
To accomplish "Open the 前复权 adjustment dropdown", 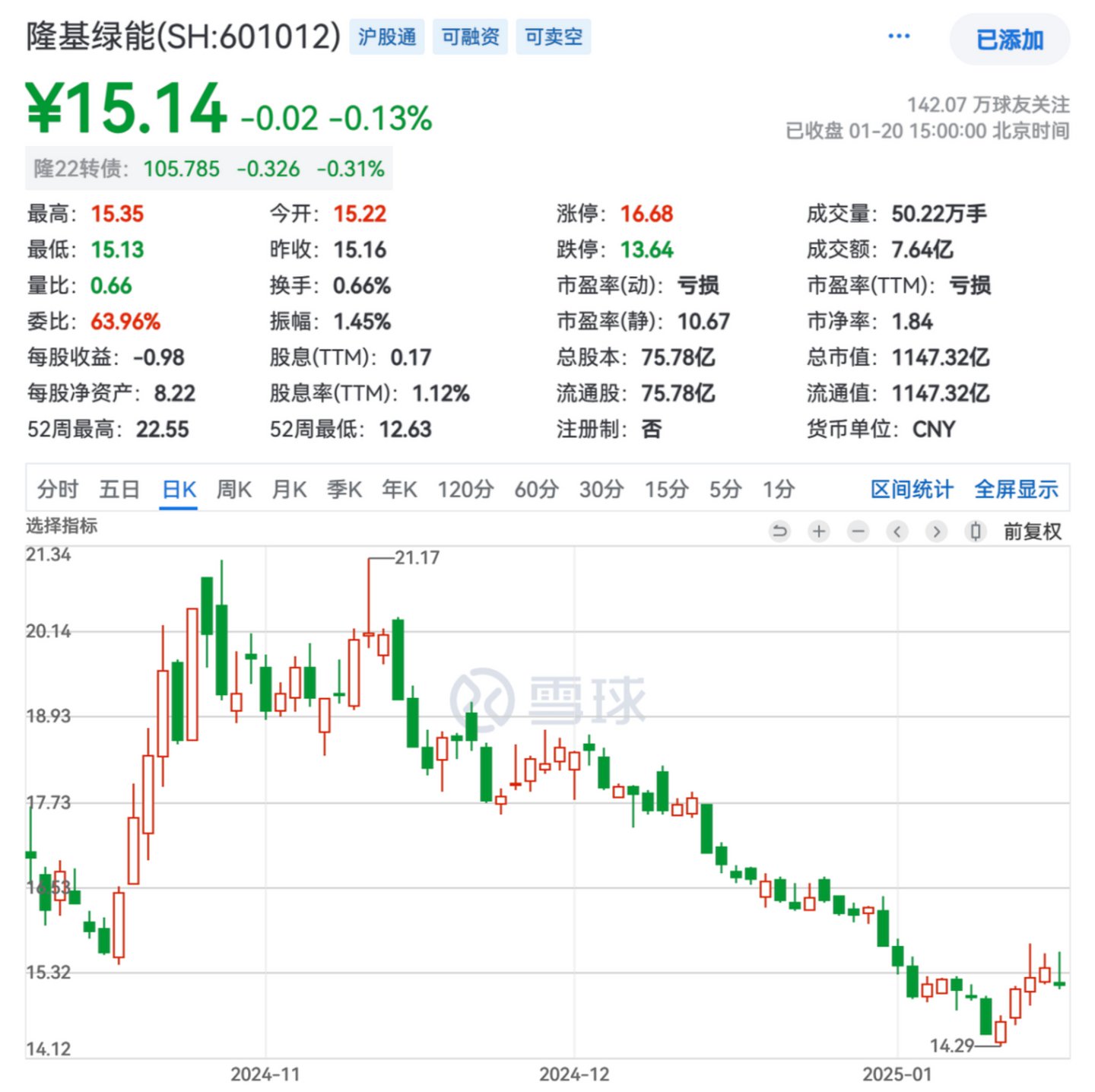I will [1032, 531].
